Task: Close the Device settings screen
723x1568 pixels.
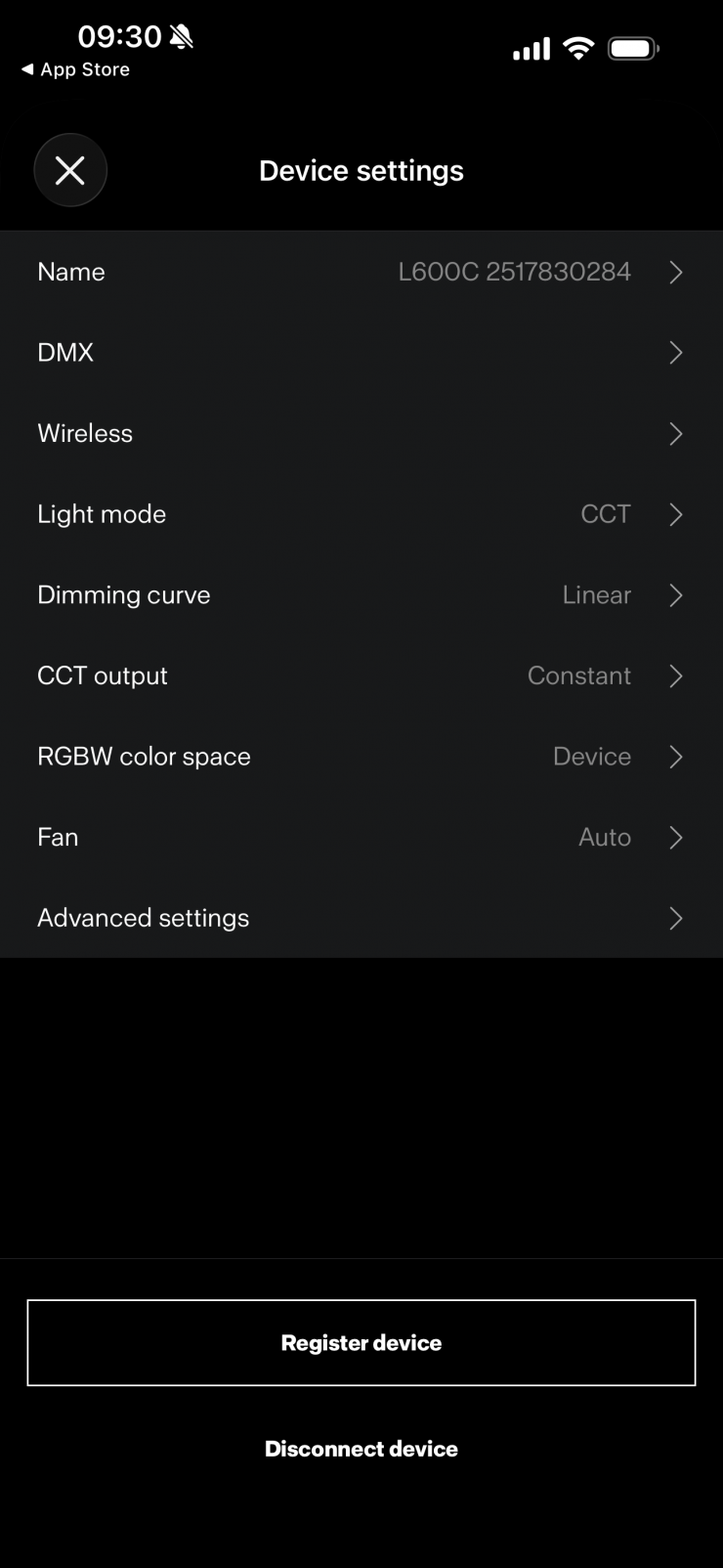Action: pyautogui.click(x=70, y=170)
